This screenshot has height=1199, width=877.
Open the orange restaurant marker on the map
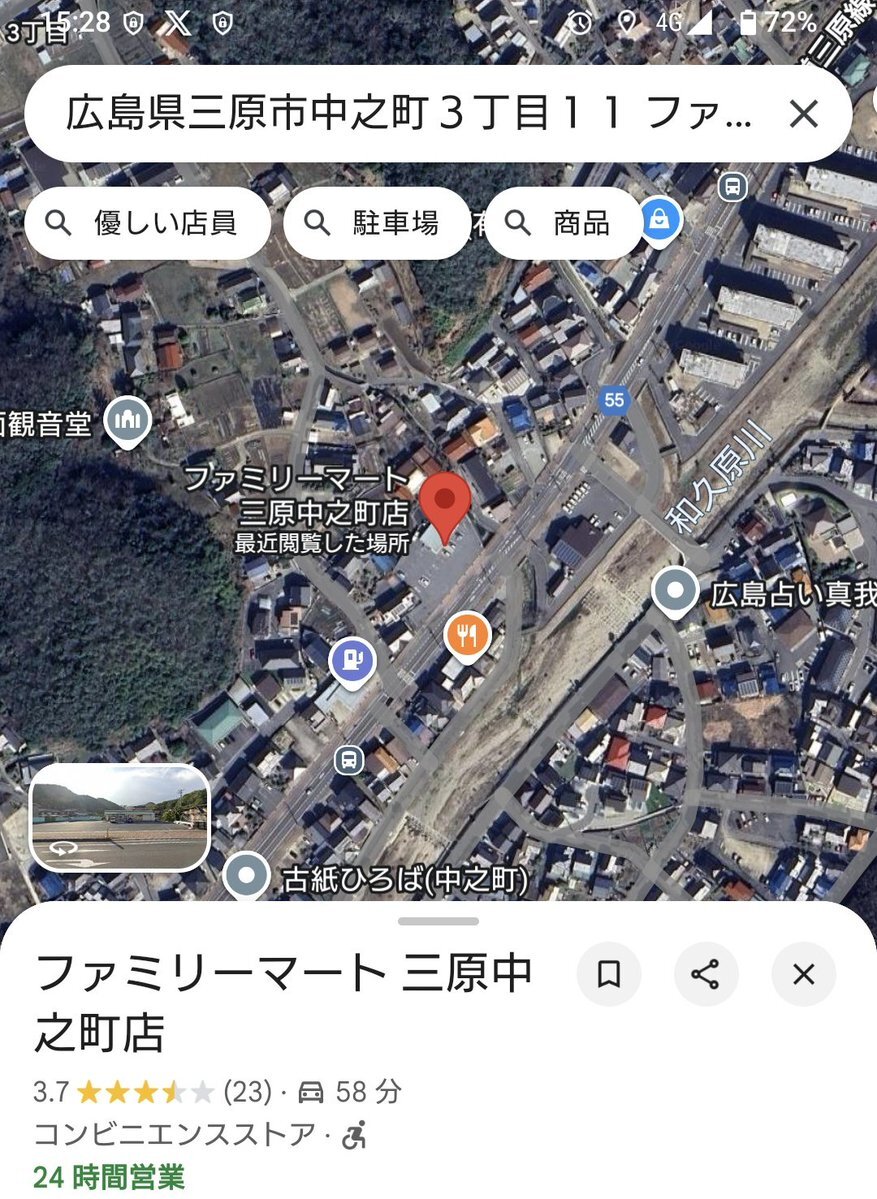click(x=467, y=635)
